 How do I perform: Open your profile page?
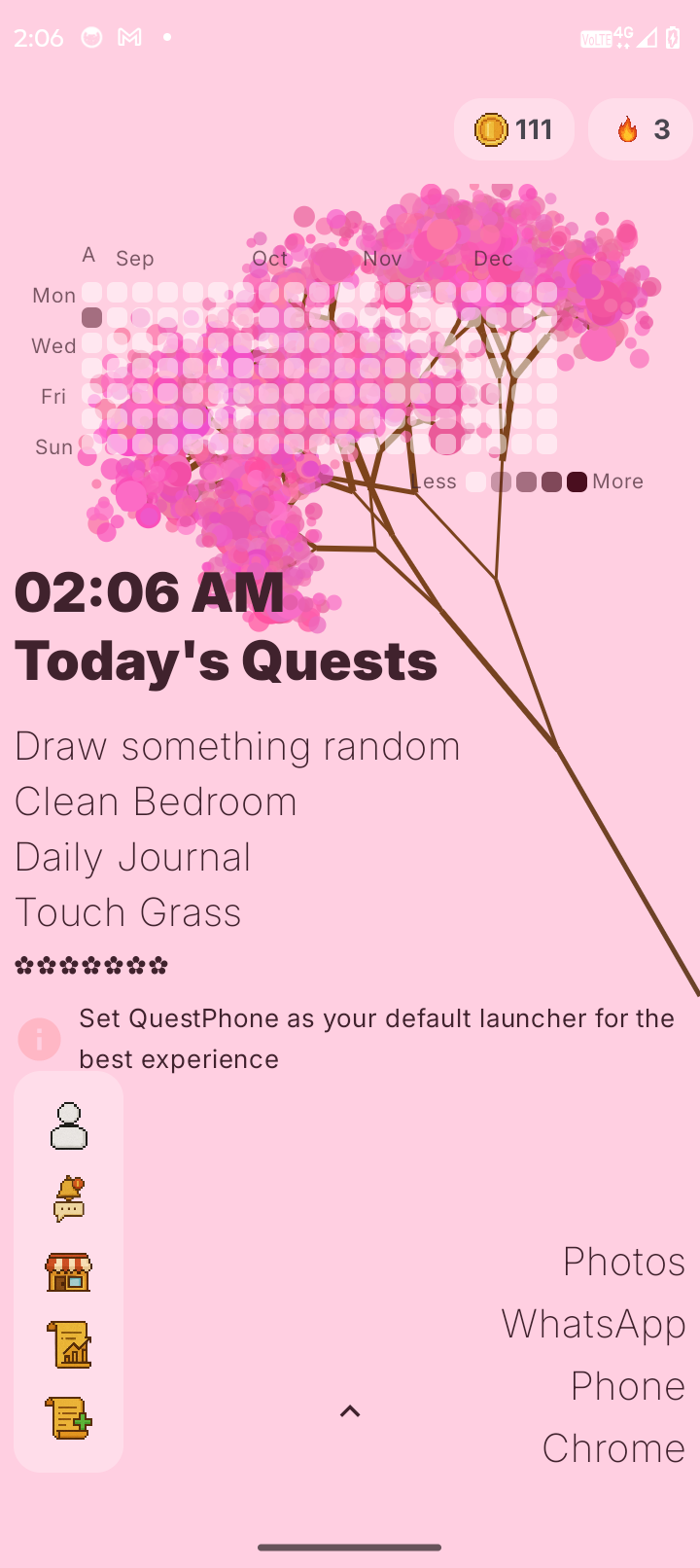tap(68, 1125)
